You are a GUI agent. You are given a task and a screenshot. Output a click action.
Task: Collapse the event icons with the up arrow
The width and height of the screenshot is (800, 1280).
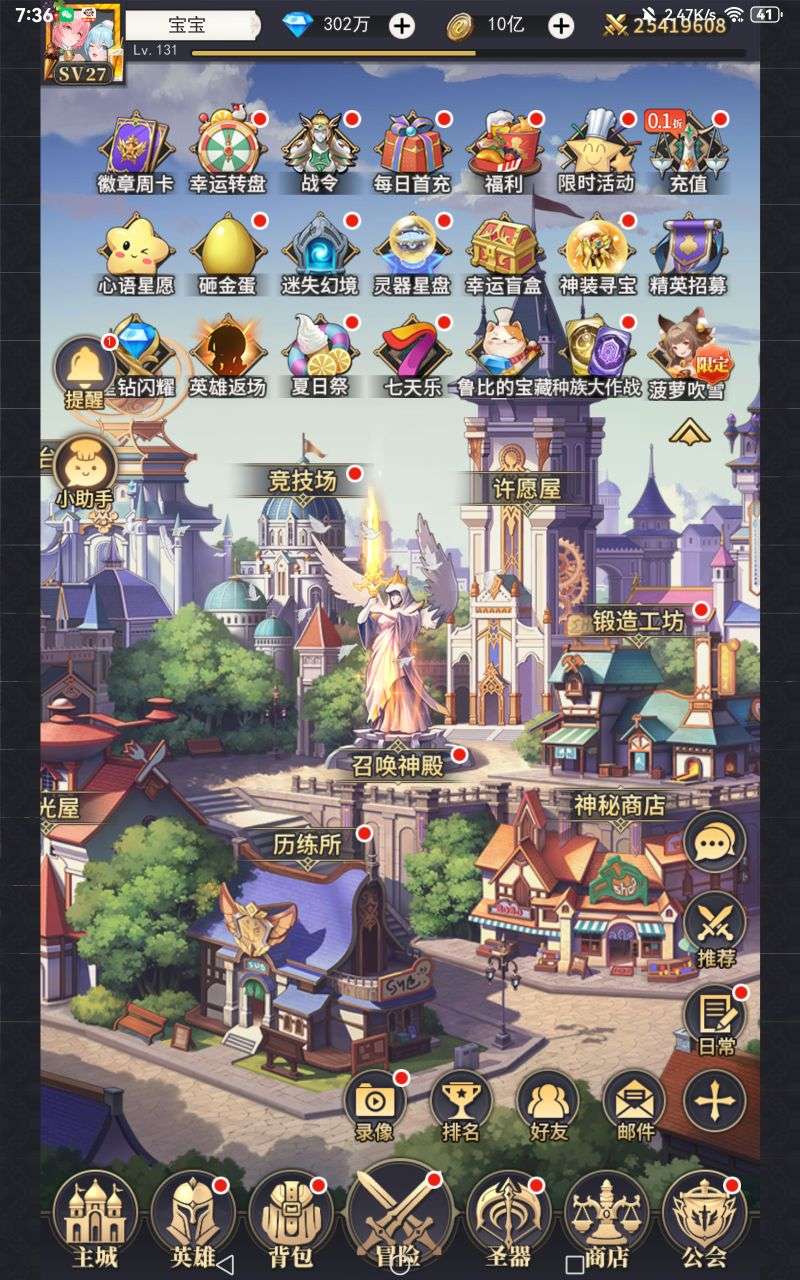pyautogui.click(x=690, y=431)
